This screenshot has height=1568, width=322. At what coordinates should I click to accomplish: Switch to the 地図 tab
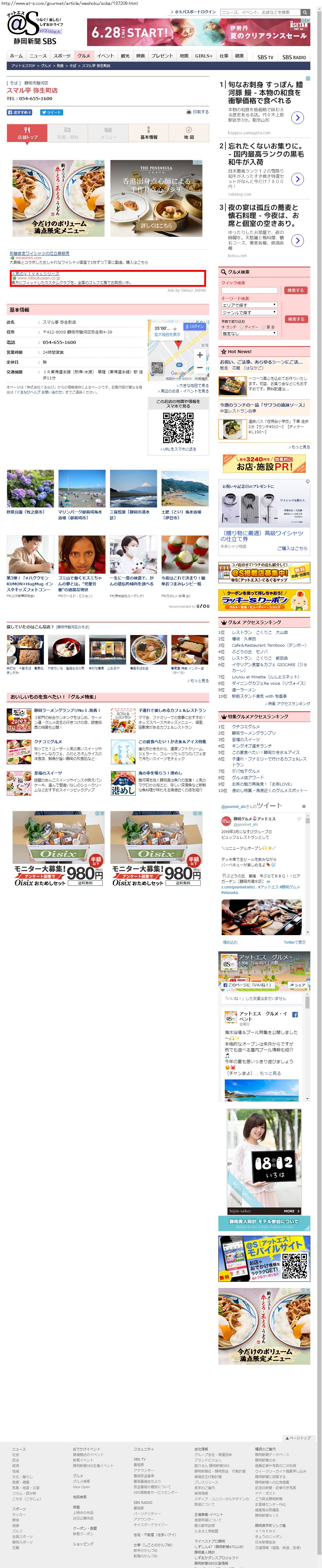[x=188, y=133]
